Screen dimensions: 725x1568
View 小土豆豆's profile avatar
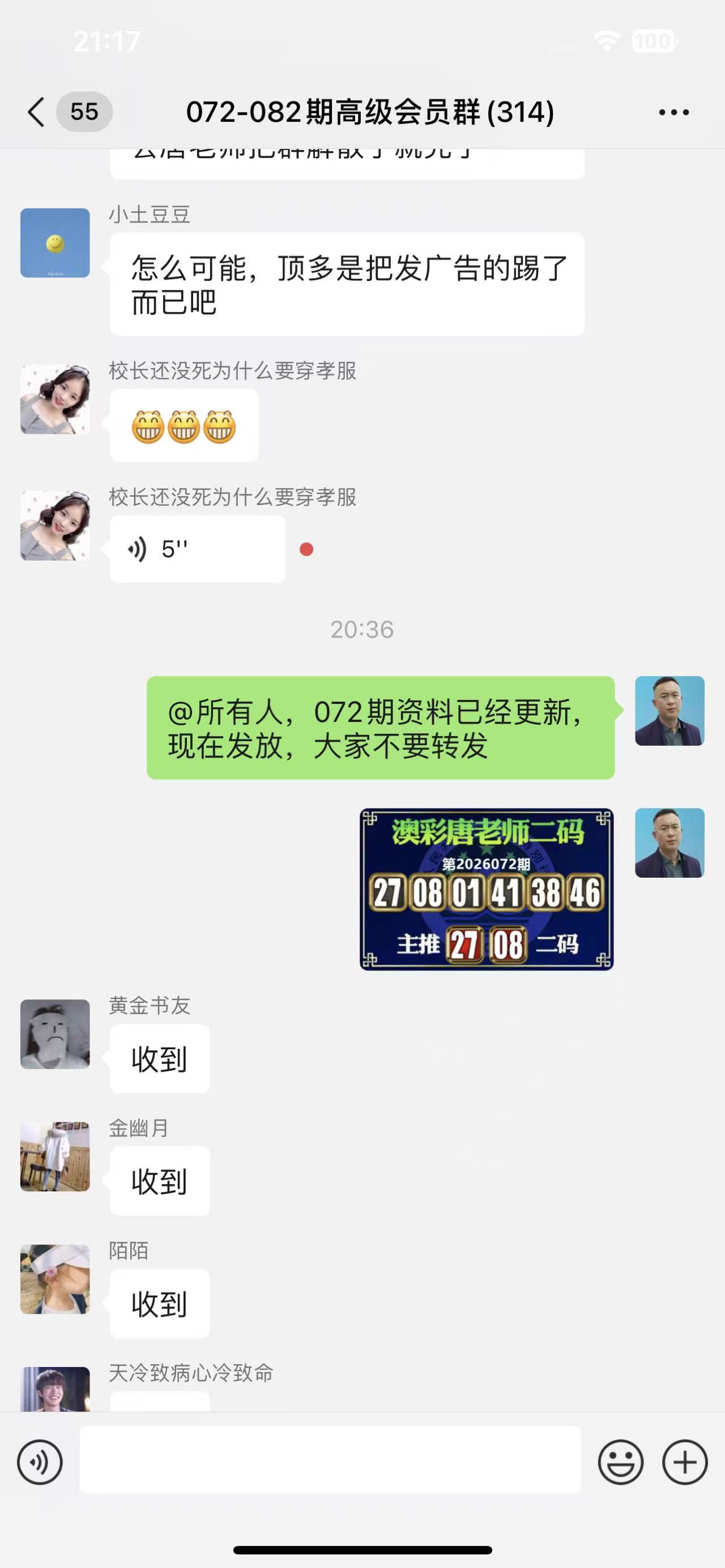click(55, 243)
